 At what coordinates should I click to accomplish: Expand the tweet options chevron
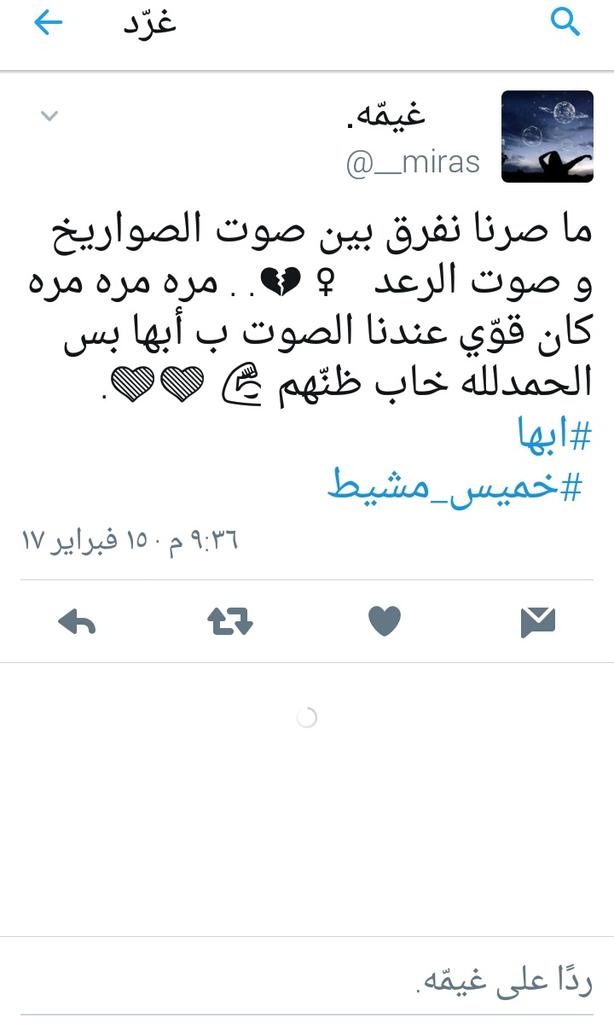pos(50,116)
